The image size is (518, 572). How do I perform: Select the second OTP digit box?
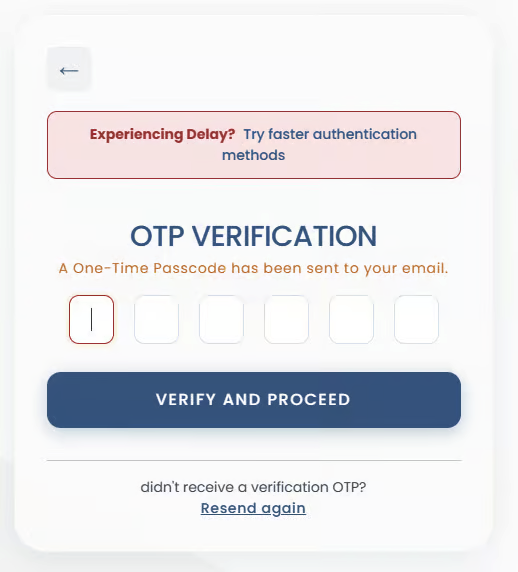[x=156, y=320]
